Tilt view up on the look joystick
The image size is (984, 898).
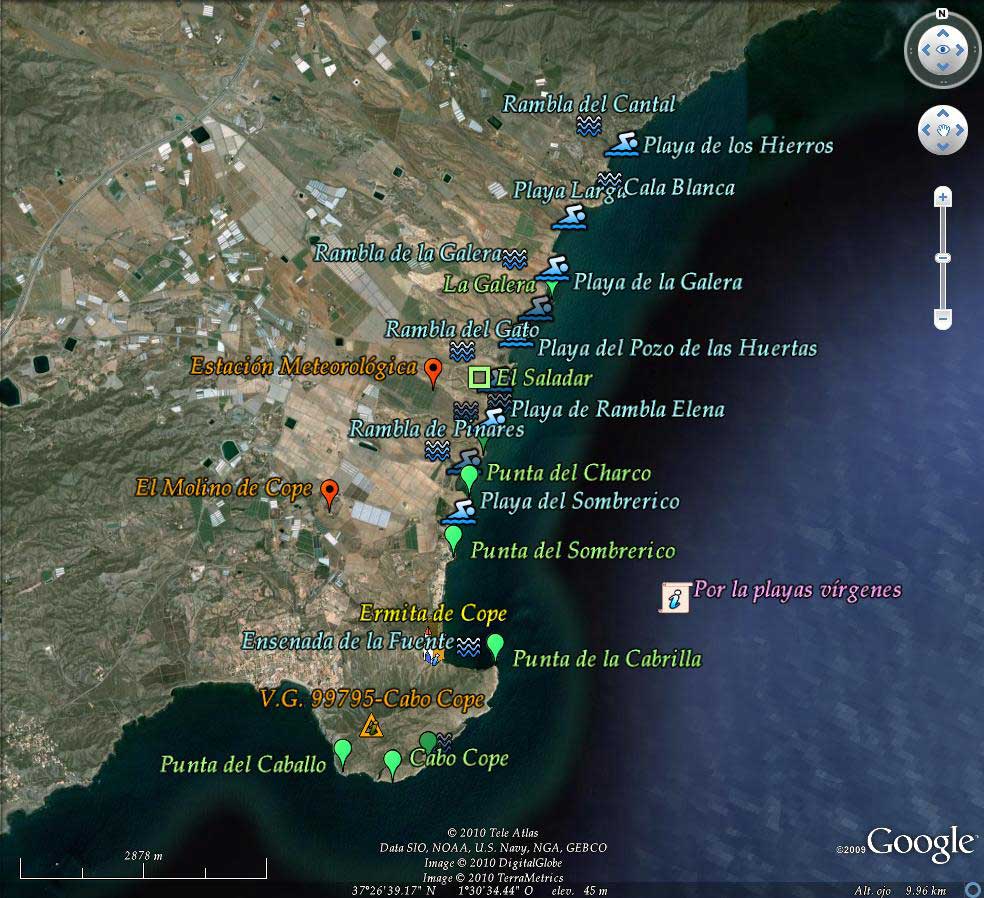(x=943, y=33)
